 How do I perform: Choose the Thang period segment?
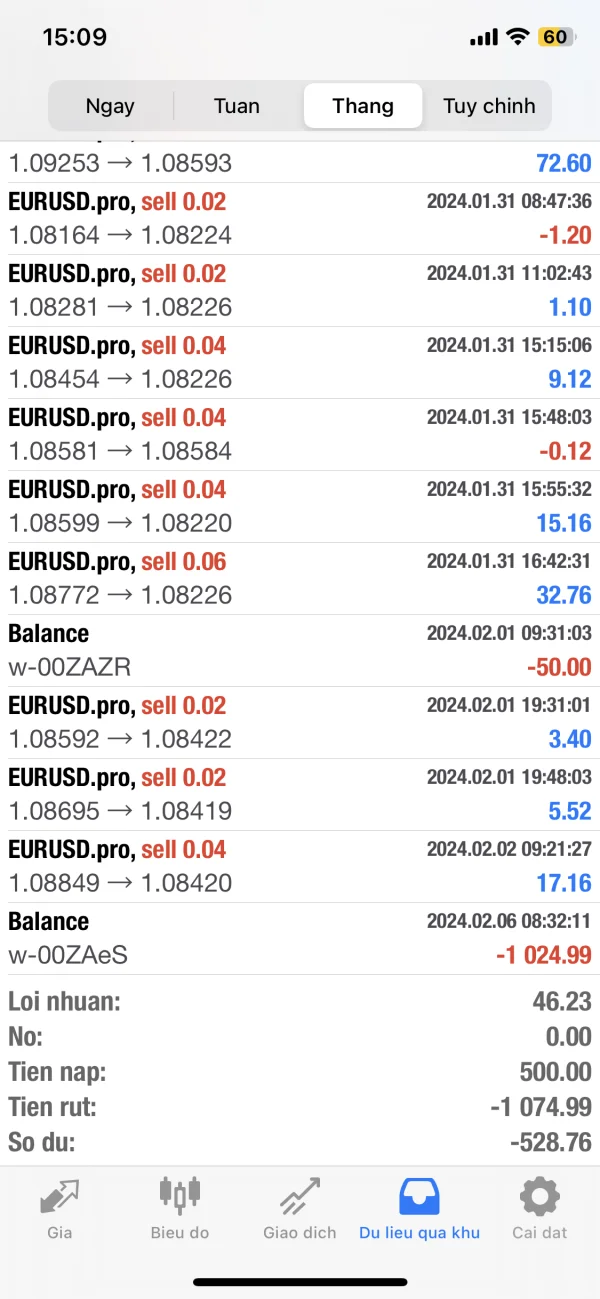[363, 106]
